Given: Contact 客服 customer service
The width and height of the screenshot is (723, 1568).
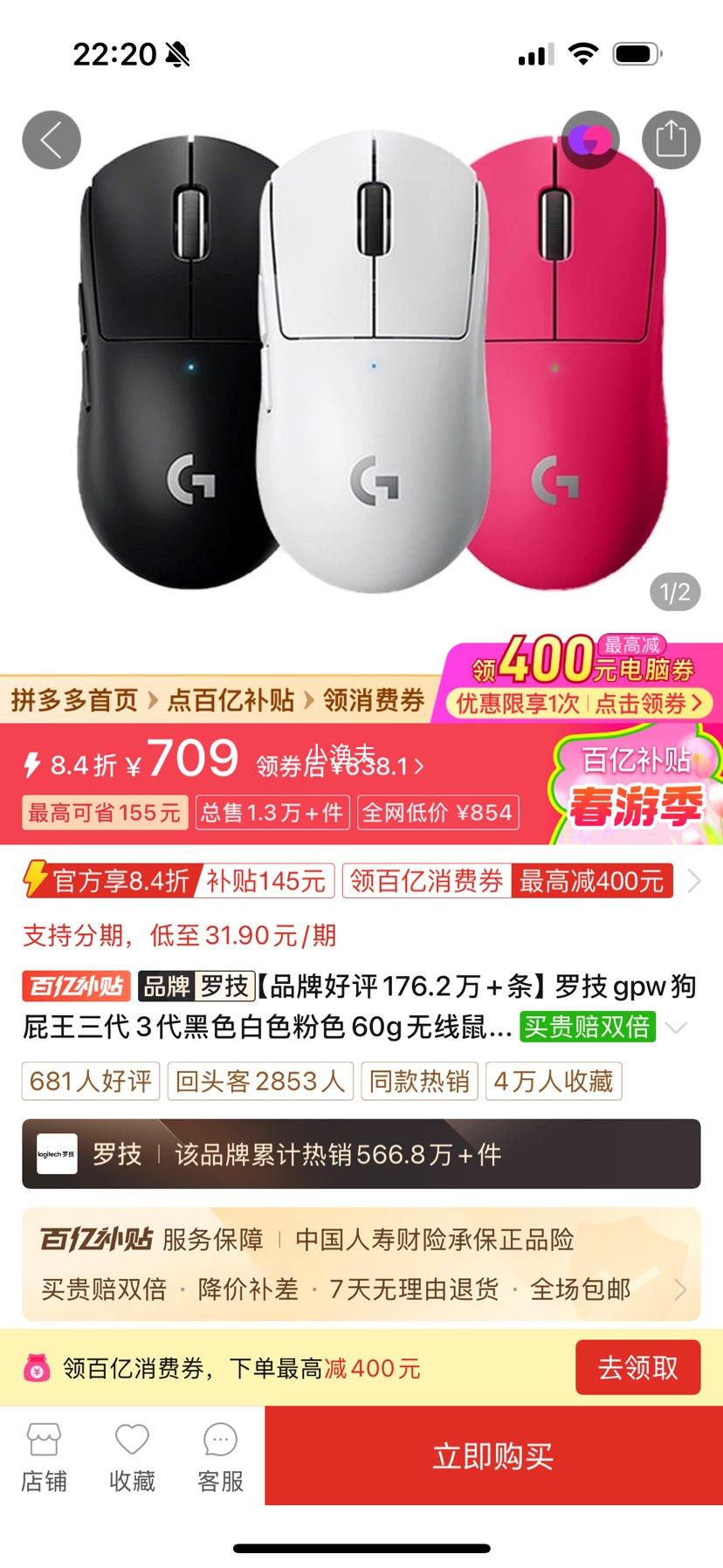Looking at the screenshot, I should [220, 1457].
